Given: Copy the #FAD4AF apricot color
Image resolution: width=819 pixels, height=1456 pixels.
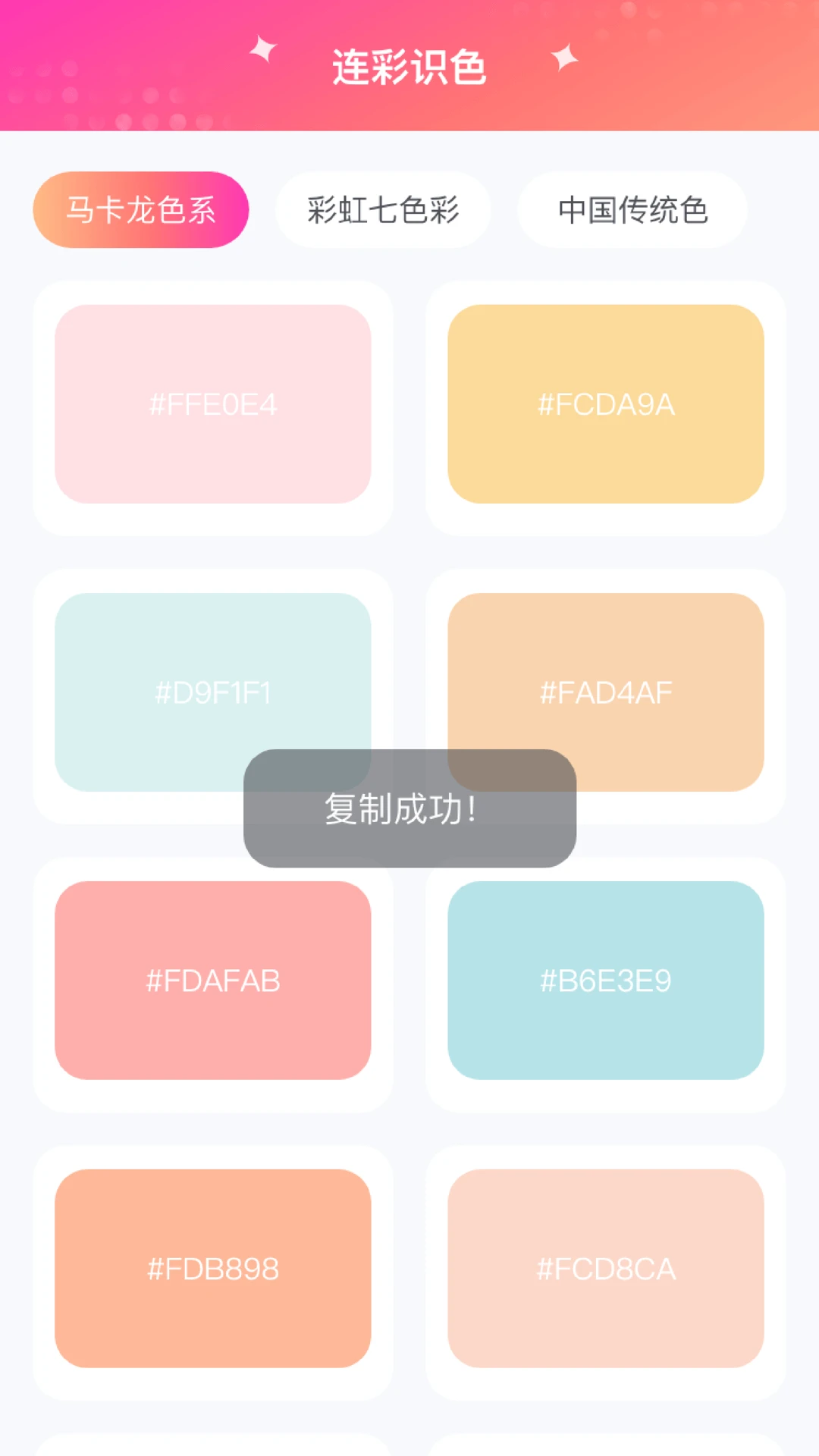Looking at the screenshot, I should (607, 692).
